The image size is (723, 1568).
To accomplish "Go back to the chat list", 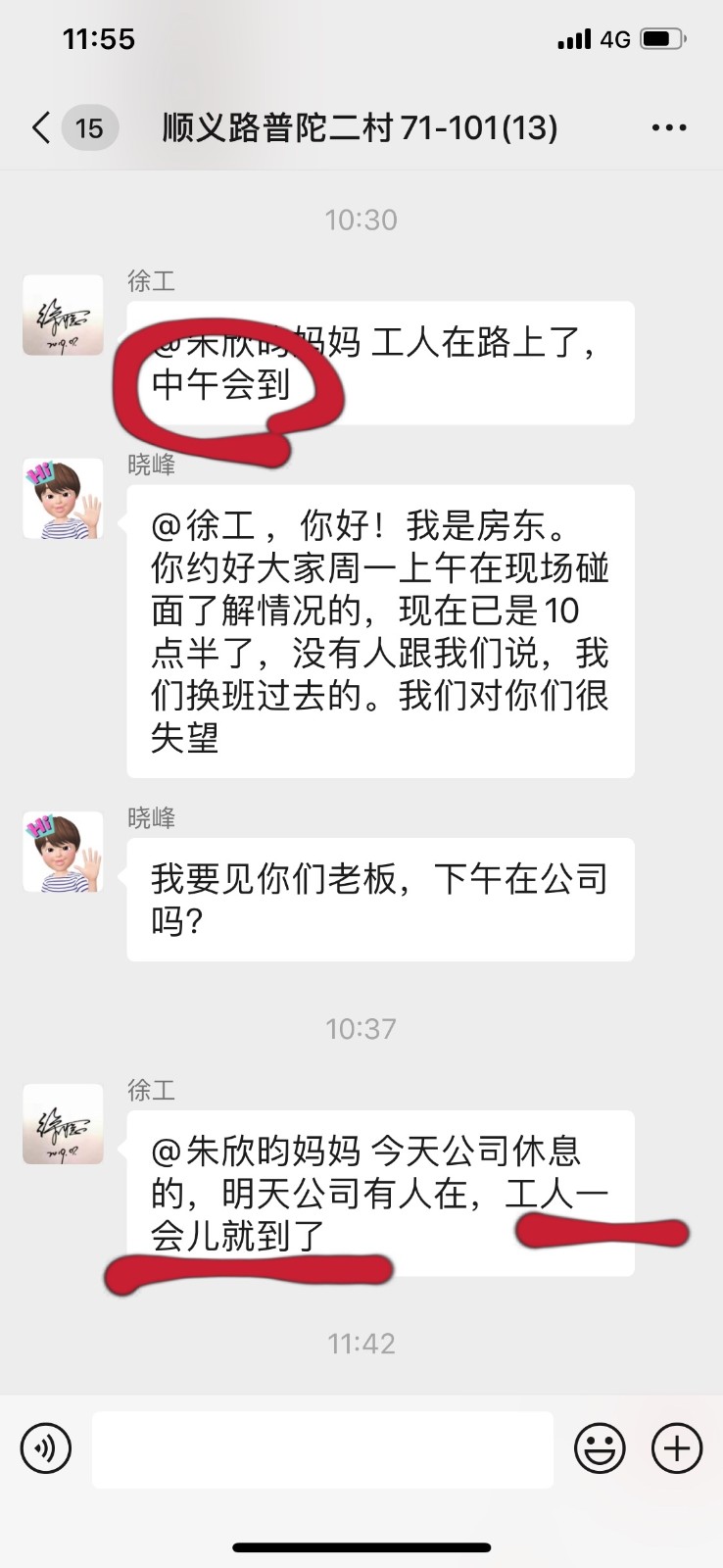I will pyautogui.click(x=41, y=128).
